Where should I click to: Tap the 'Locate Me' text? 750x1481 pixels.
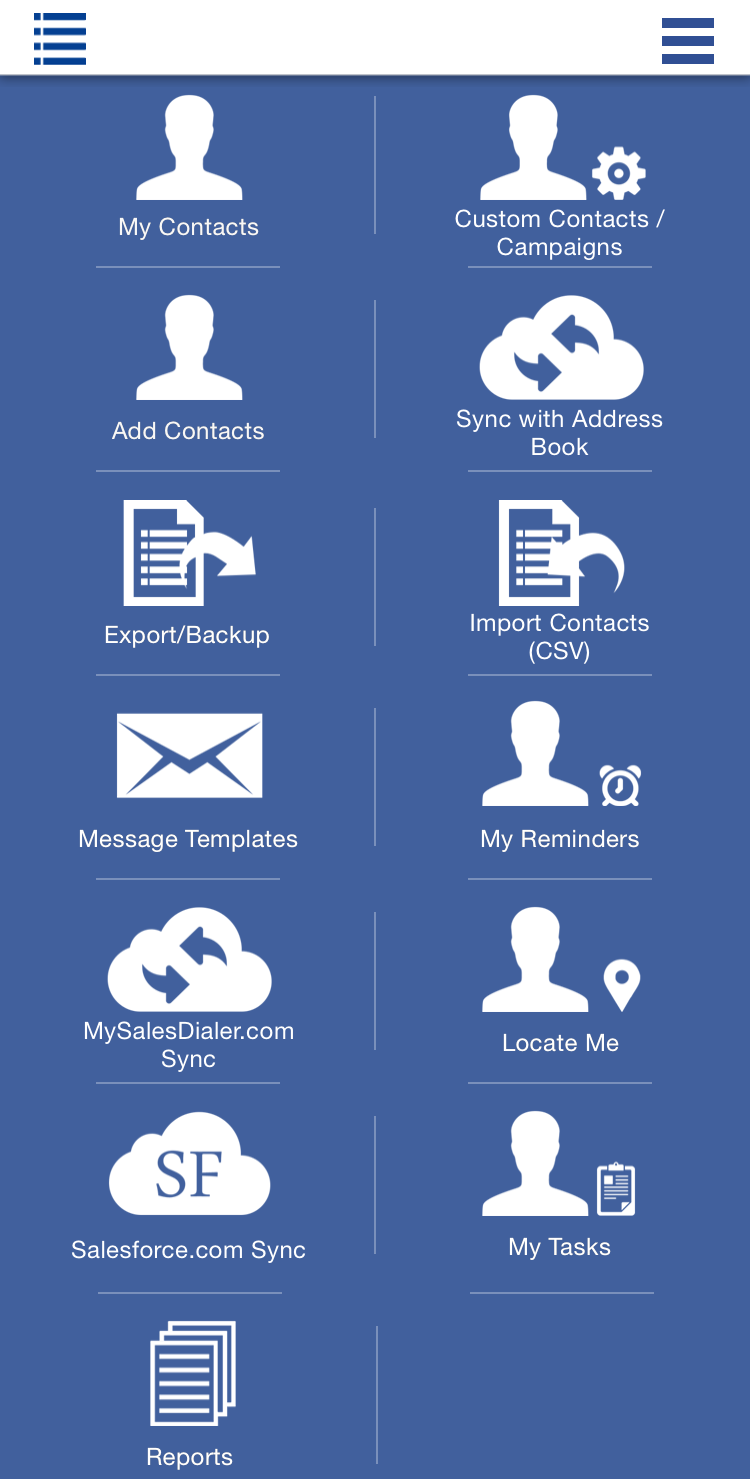point(559,1042)
